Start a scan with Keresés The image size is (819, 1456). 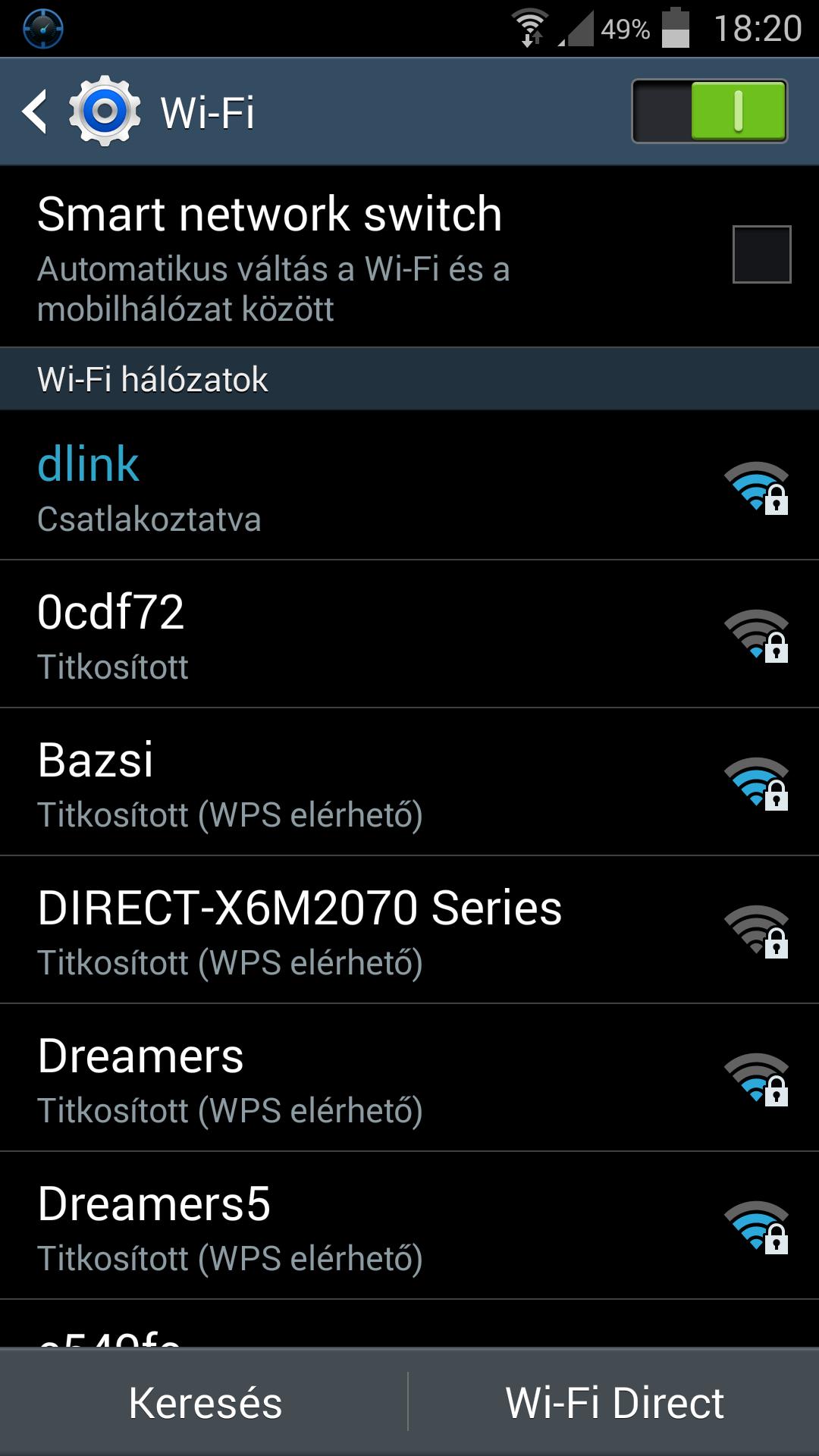point(204,1402)
